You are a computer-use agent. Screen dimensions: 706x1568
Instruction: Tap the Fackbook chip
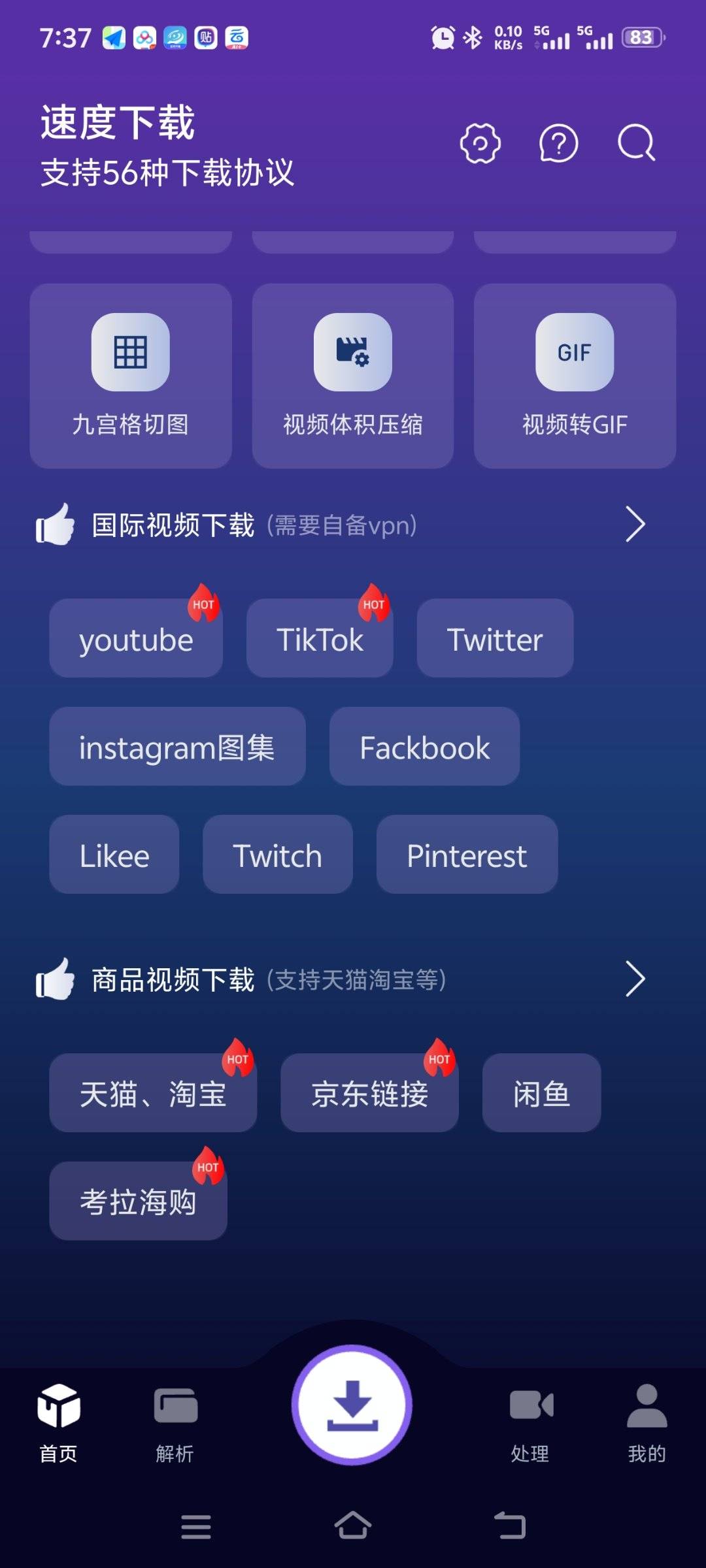[424, 747]
